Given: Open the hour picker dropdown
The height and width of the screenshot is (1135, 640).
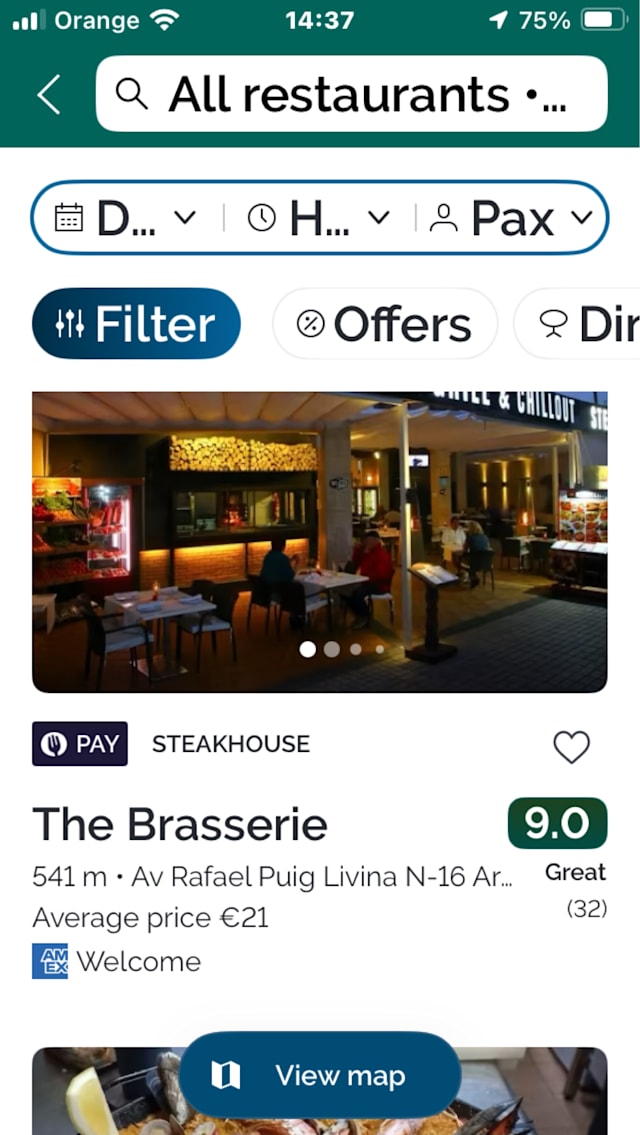Looking at the screenshot, I should [x=319, y=217].
